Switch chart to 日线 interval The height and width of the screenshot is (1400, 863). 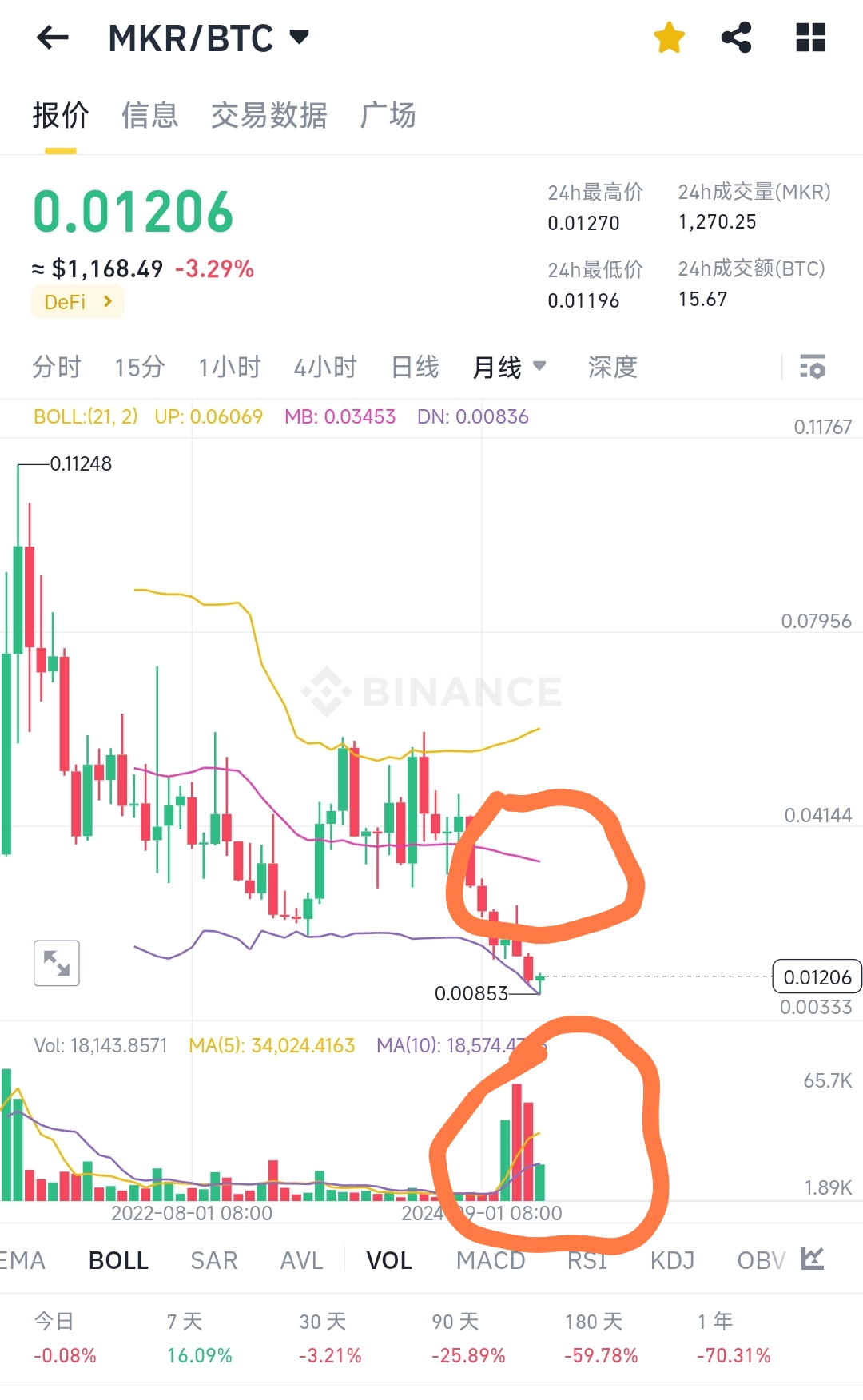[415, 368]
